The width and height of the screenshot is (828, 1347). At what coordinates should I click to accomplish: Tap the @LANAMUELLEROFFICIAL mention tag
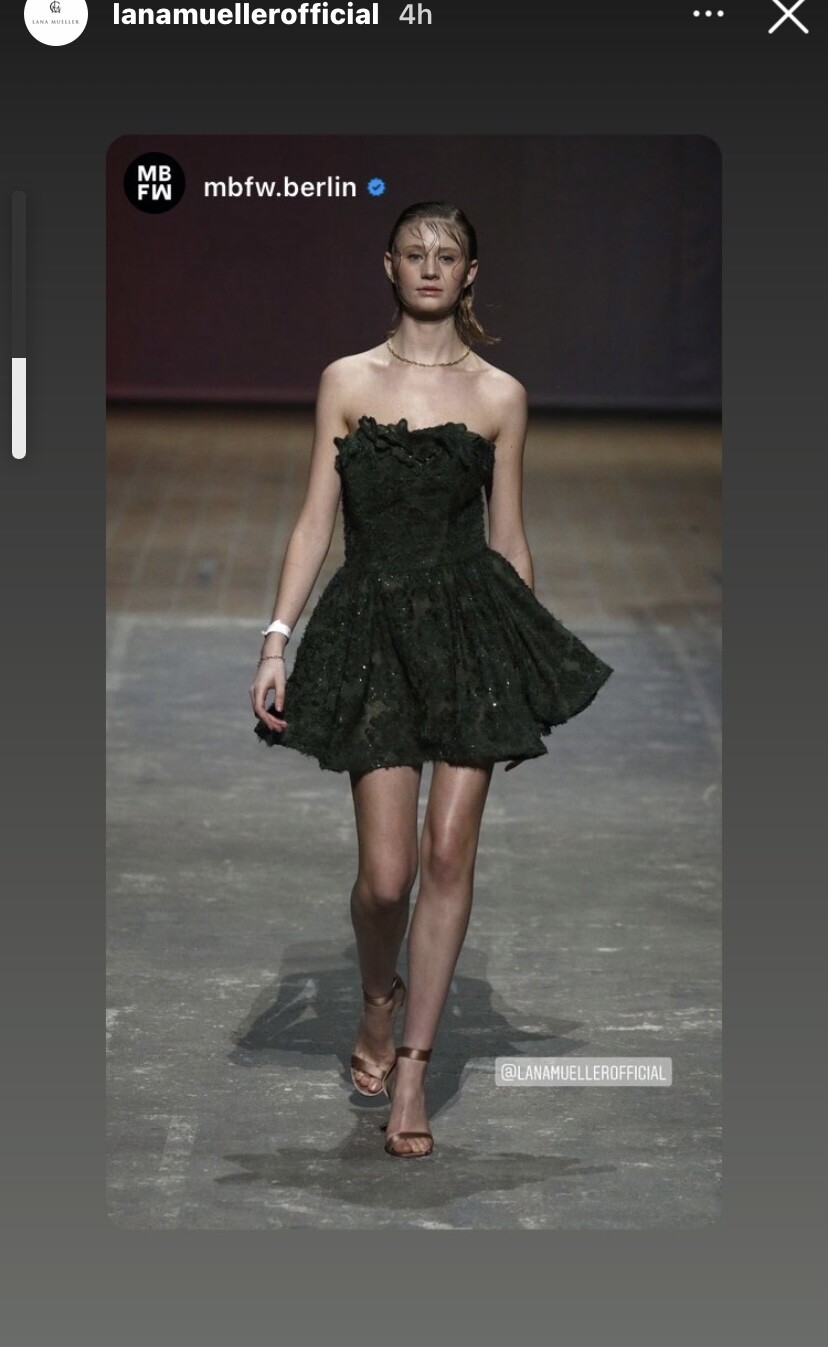click(x=583, y=1072)
